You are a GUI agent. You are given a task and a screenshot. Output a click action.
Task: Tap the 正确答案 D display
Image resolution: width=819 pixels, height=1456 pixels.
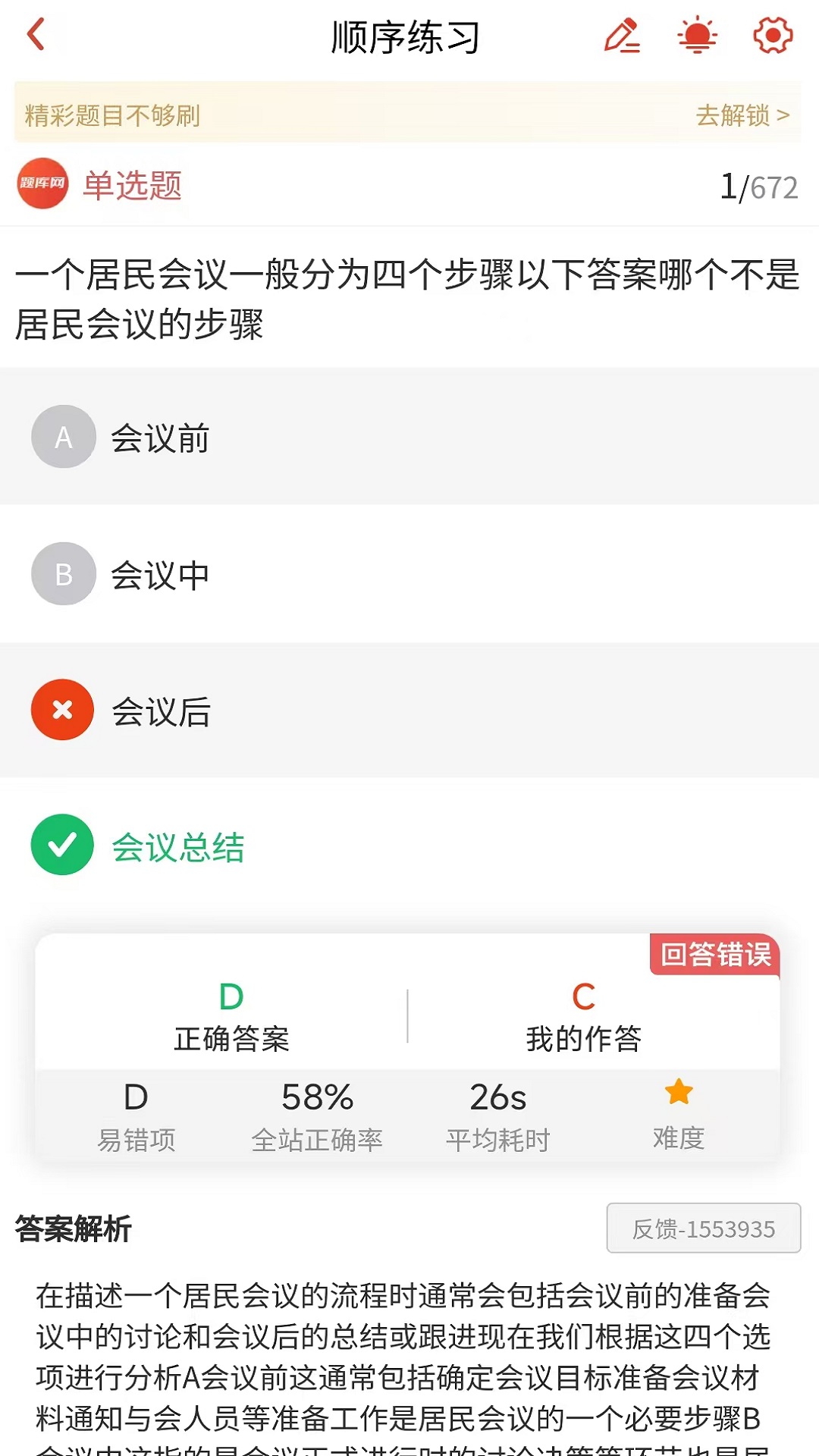(x=230, y=1016)
